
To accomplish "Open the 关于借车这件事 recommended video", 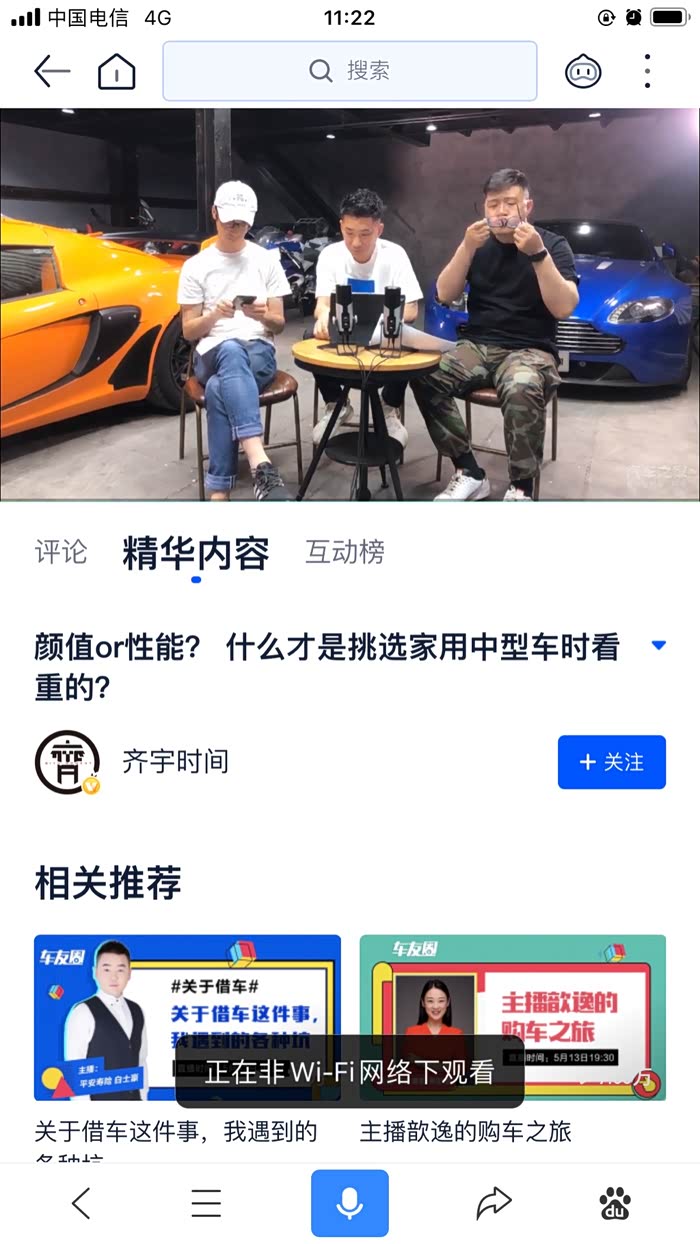I will (187, 1018).
